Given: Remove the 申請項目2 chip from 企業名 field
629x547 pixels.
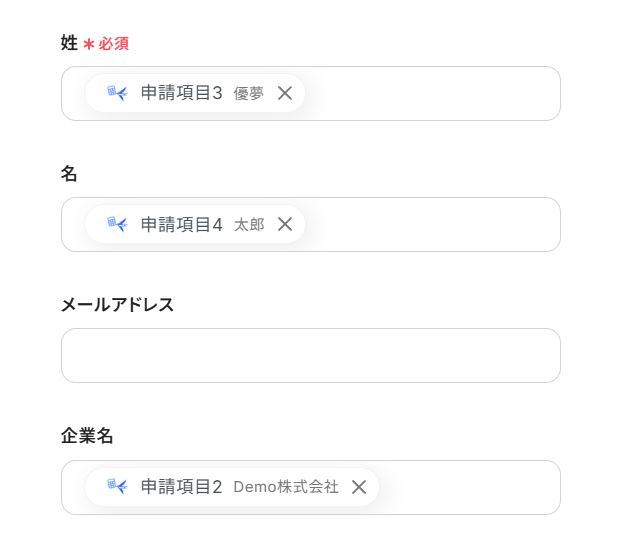Looking at the screenshot, I should click(x=359, y=487).
